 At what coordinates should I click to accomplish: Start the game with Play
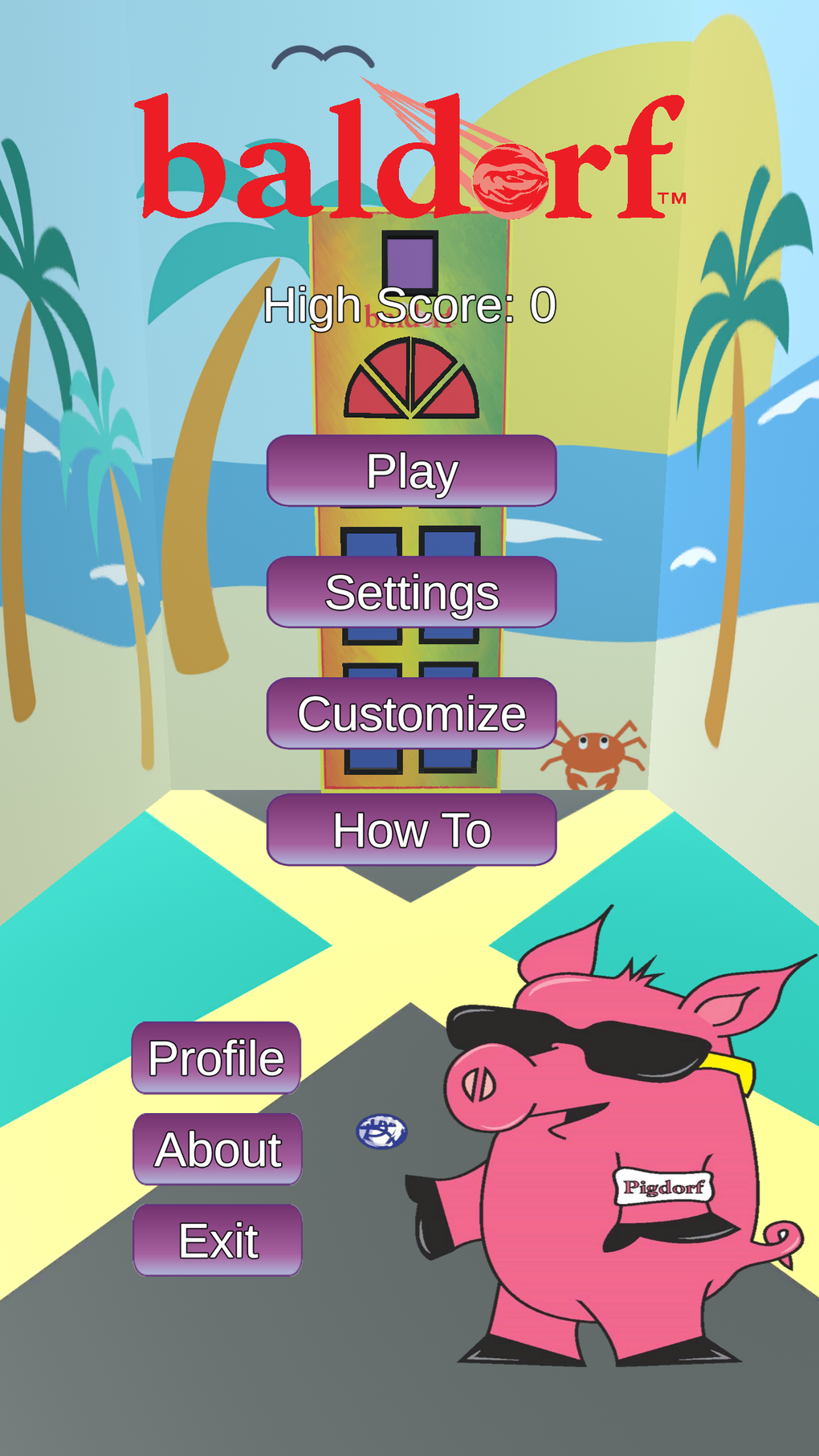coord(411,471)
